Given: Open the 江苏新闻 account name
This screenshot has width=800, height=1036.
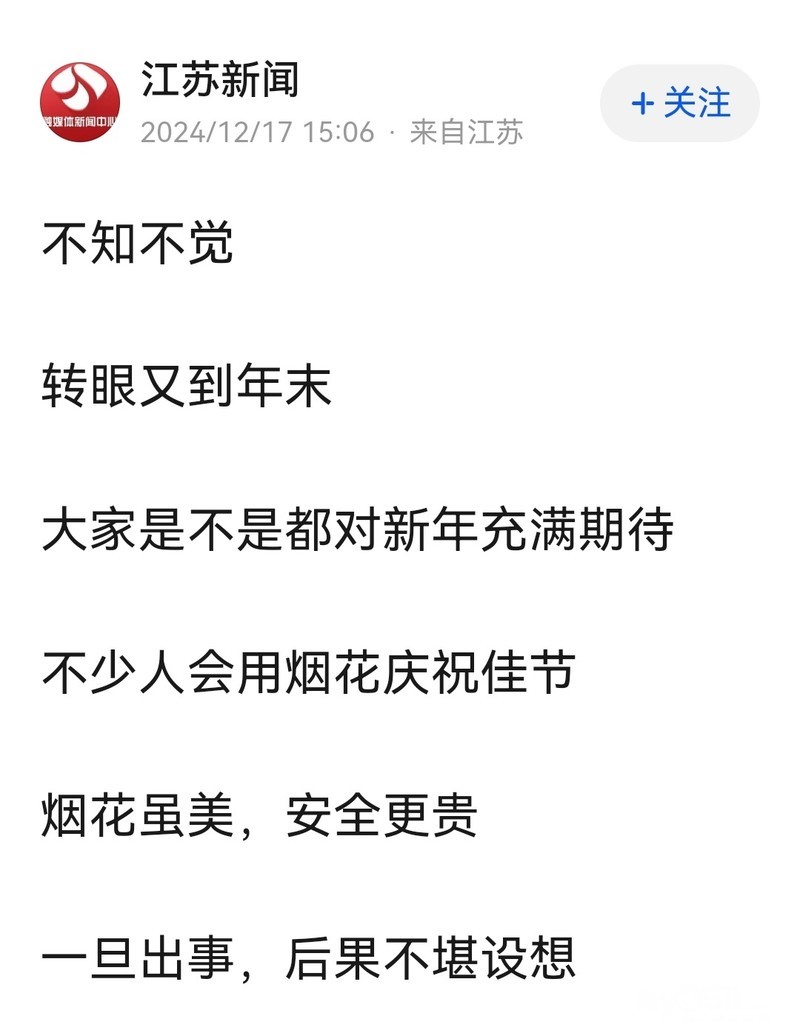Looking at the screenshot, I should (220, 80).
